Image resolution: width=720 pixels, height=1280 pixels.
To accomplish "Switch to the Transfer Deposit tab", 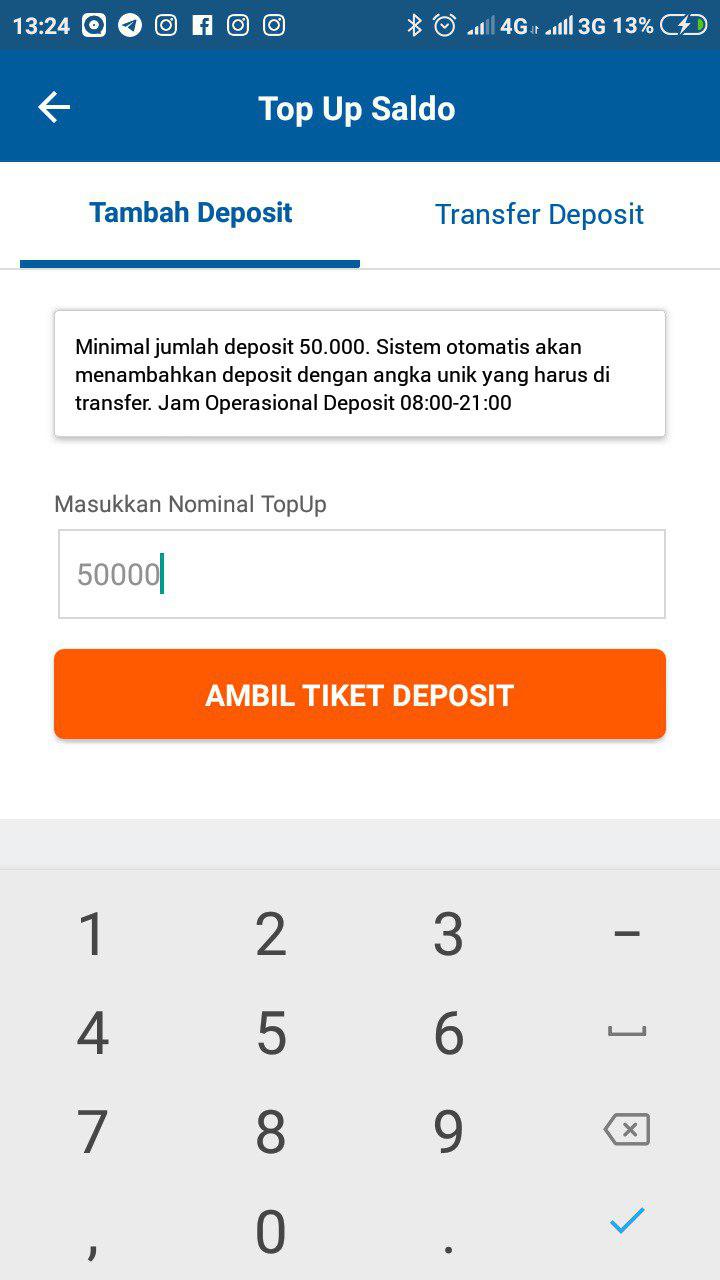I will 539,214.
